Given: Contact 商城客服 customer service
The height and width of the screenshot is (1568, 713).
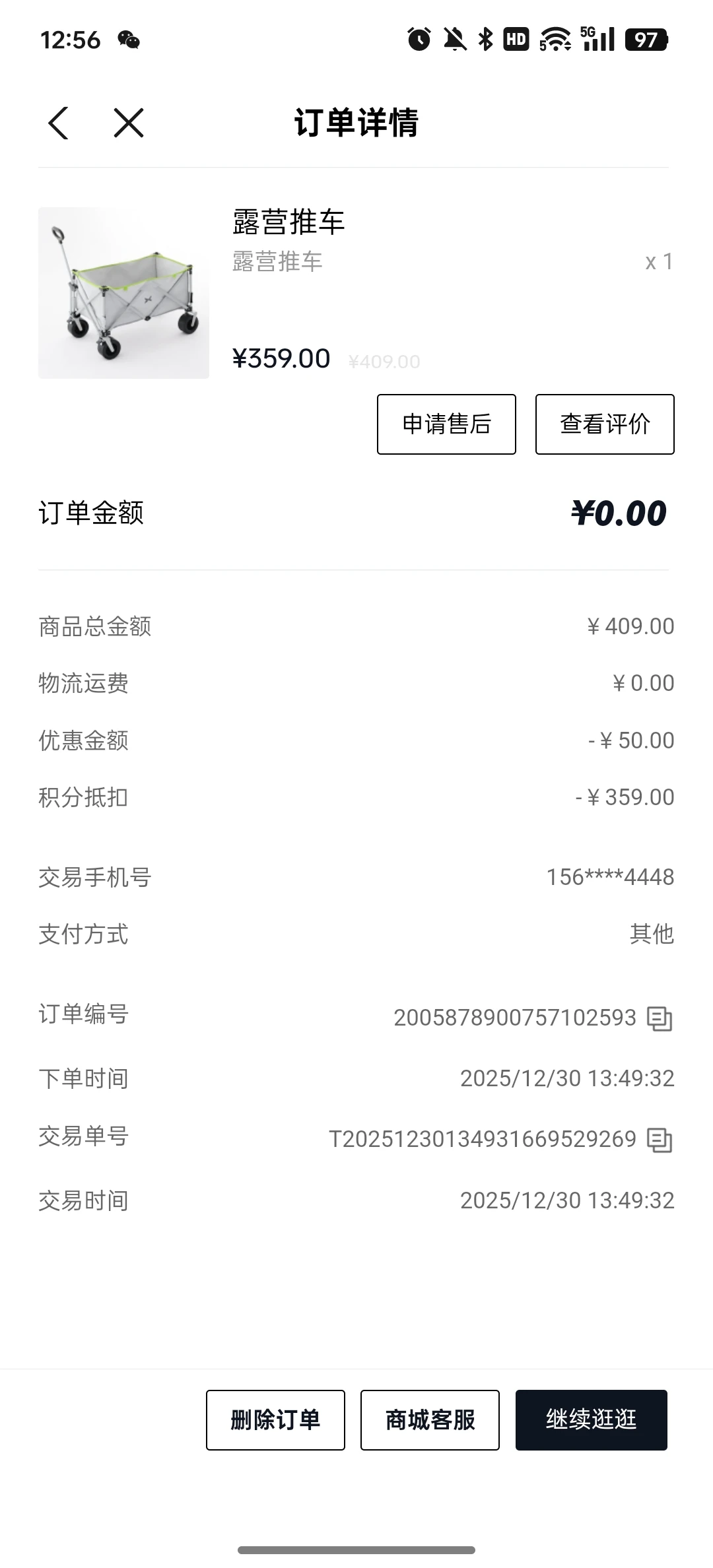Looking at the screenshot, I should (x=430, y=1420).
